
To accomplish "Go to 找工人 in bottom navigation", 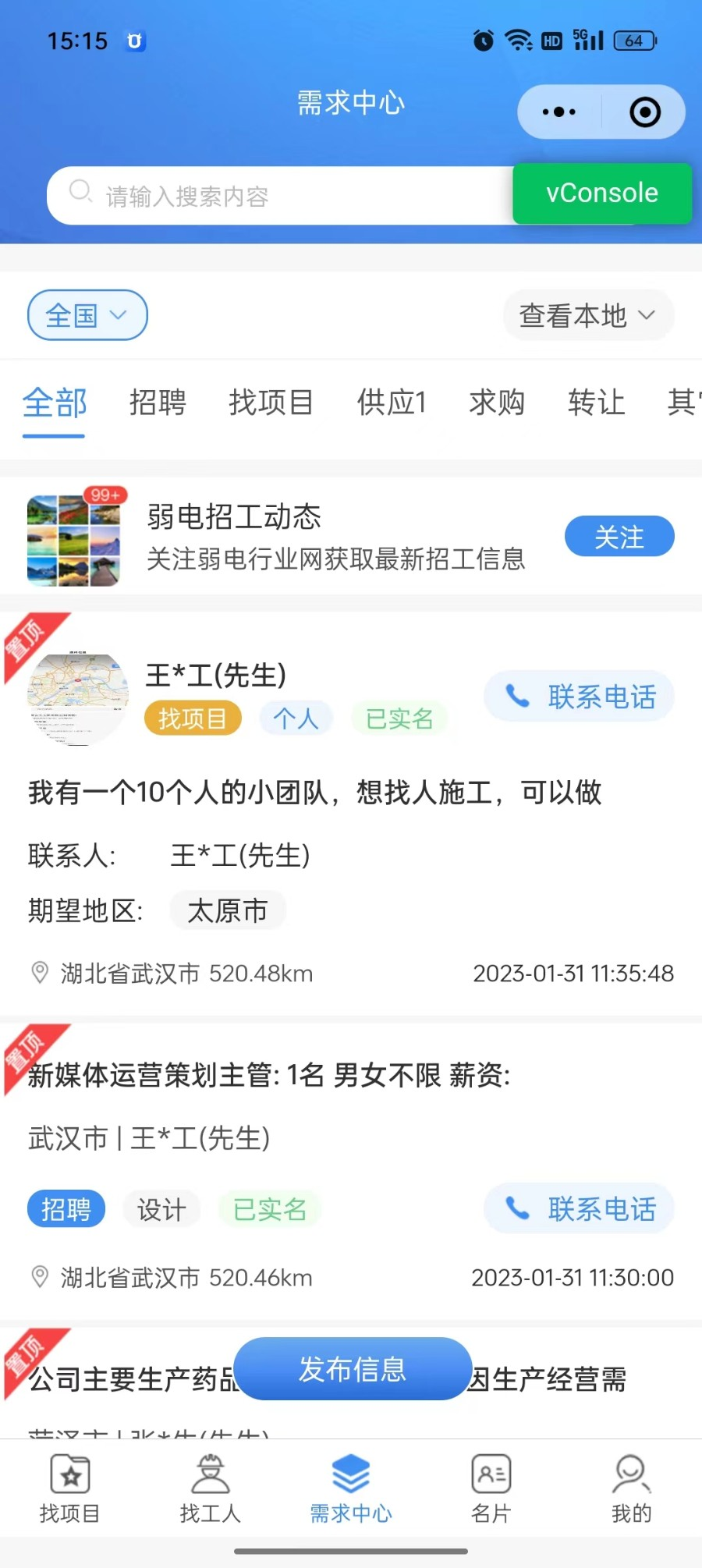I will click(x=211, y=1488).
